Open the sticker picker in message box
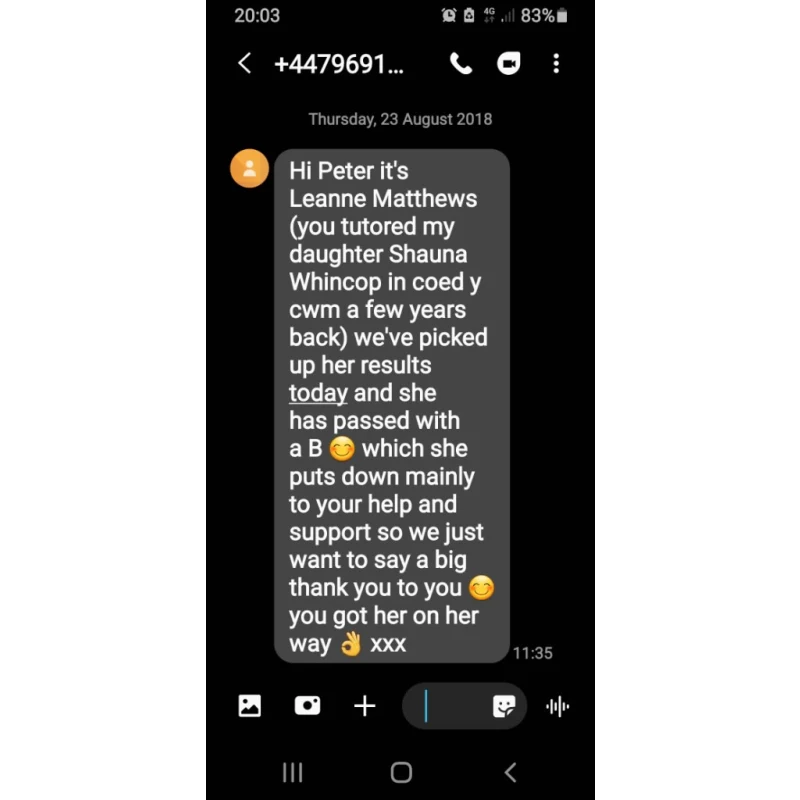The width and height of the screenshot is (800, 800). pos(504,707)
